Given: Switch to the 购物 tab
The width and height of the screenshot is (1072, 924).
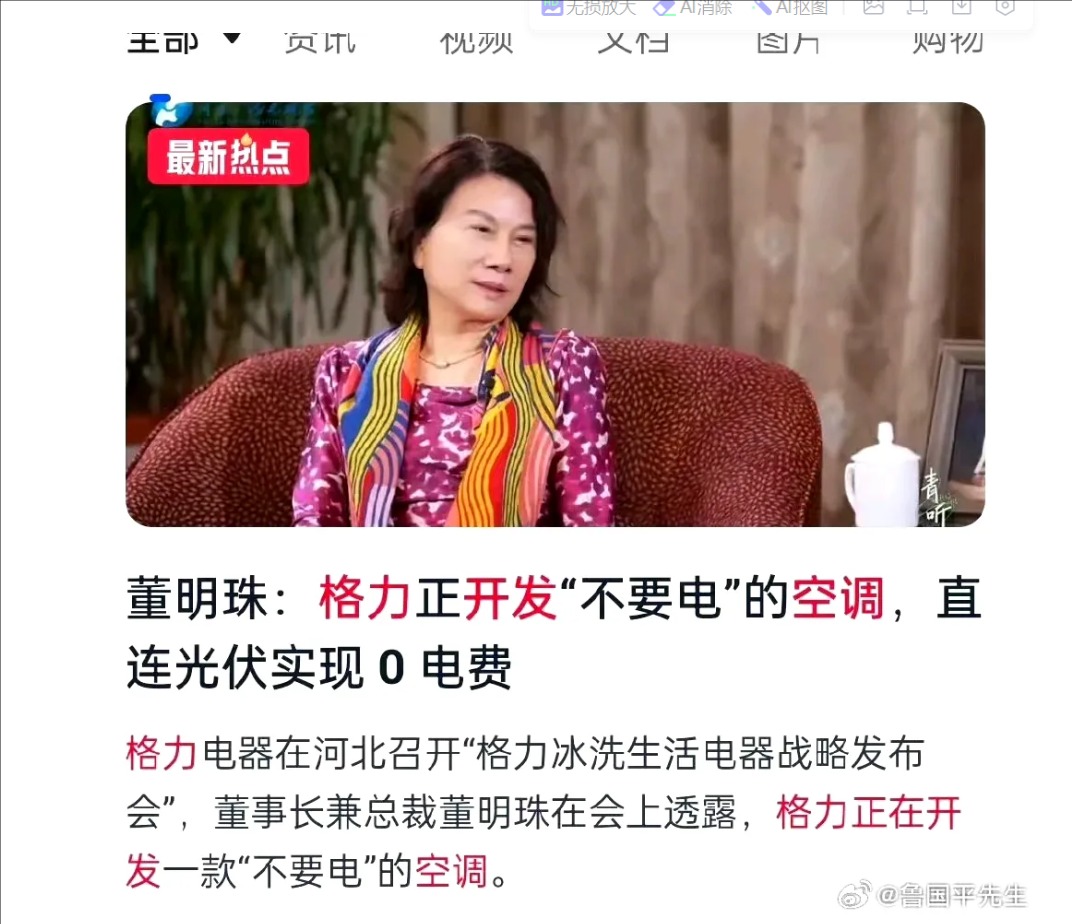Looking at the screenshot, I should (947, 42).
